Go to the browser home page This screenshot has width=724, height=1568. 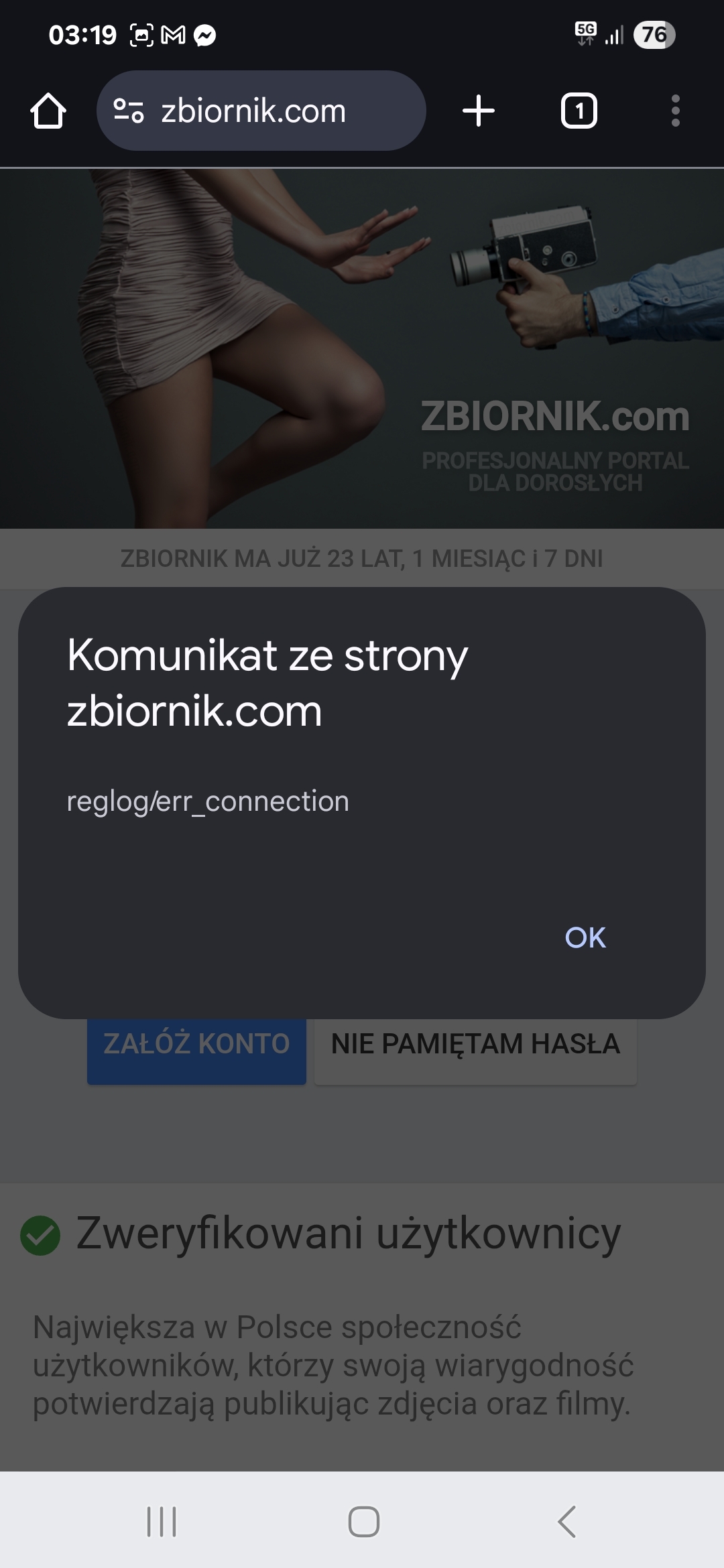pyautogui.click(x=48, y=111)
